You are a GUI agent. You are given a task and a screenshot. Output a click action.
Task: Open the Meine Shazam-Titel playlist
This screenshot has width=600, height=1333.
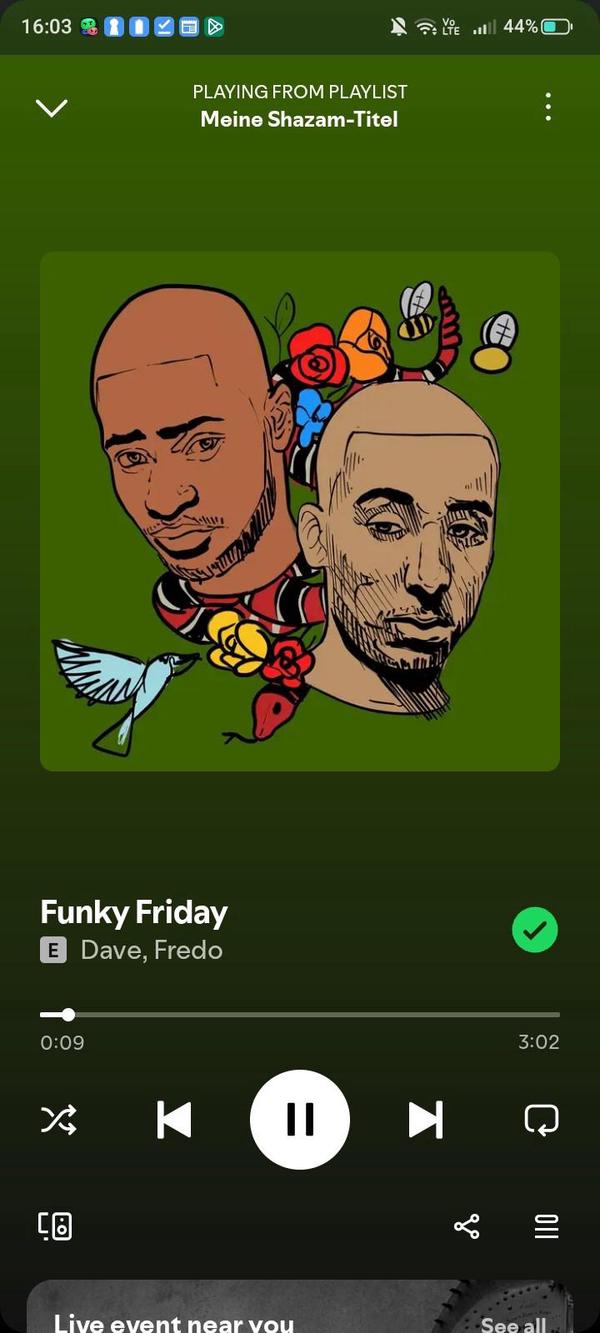point(299,119)
